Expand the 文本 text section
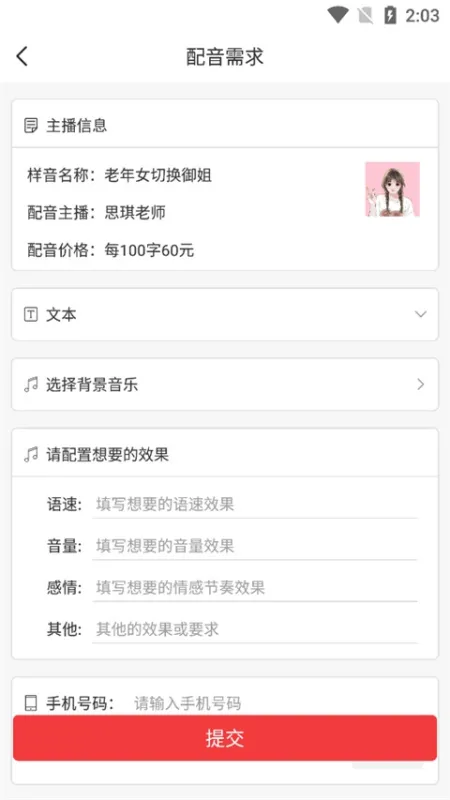450x800 pixels. (x=224, y=314)
